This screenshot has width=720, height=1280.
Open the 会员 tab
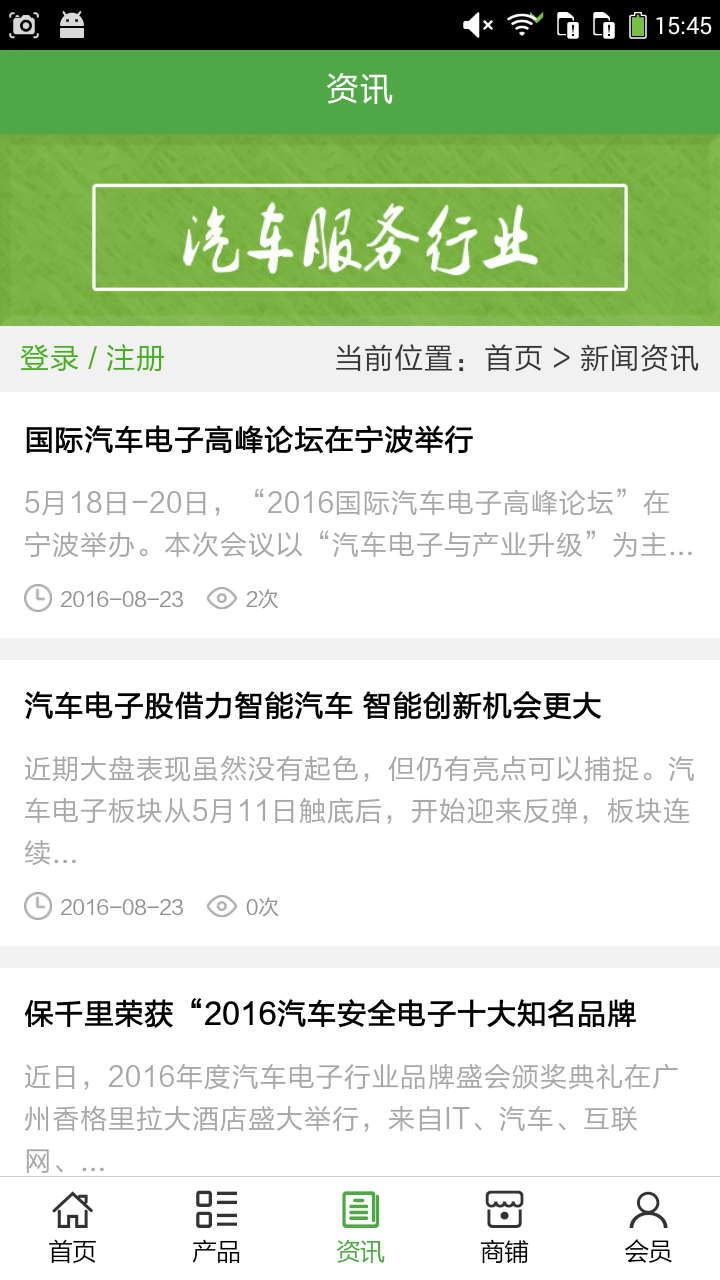point(648,1228)
